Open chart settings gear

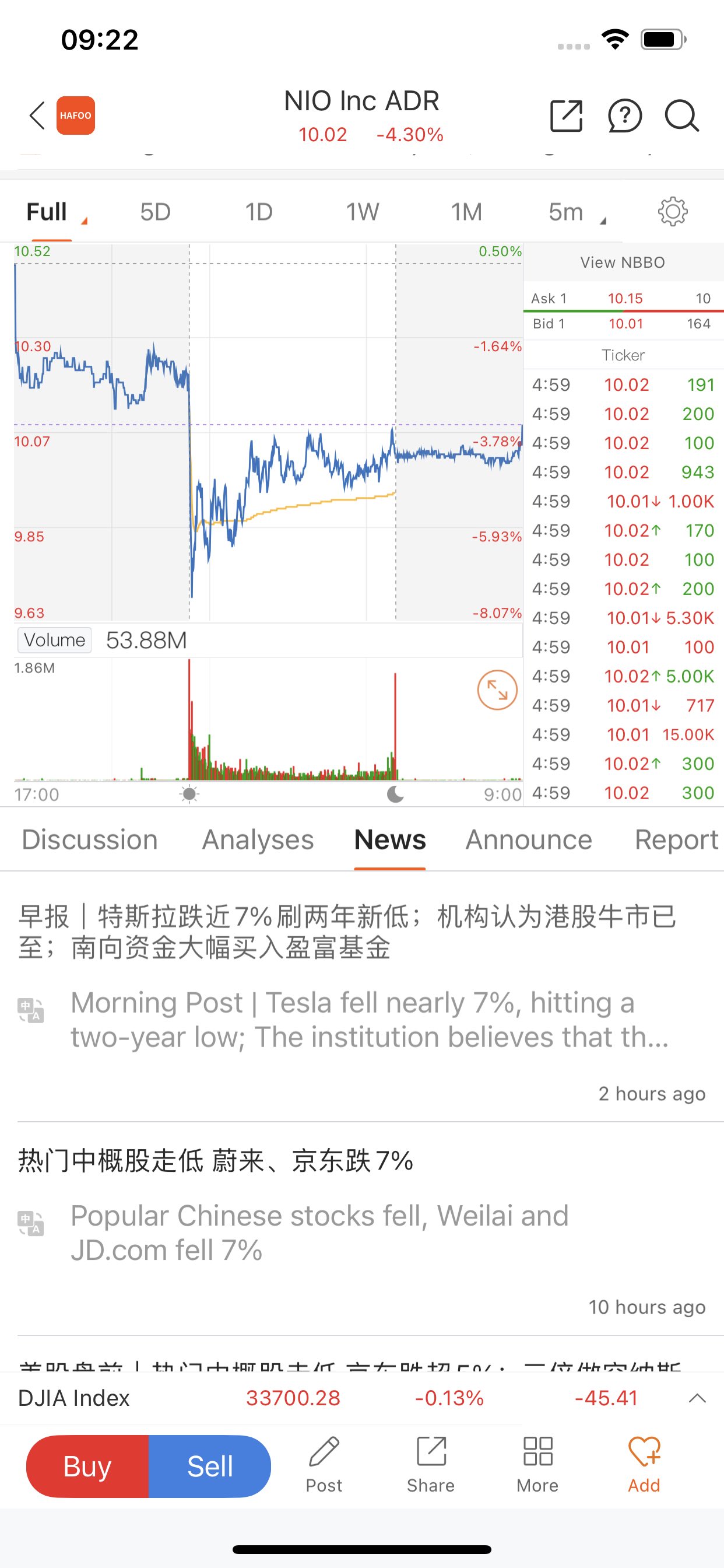(x=673, y=212)
